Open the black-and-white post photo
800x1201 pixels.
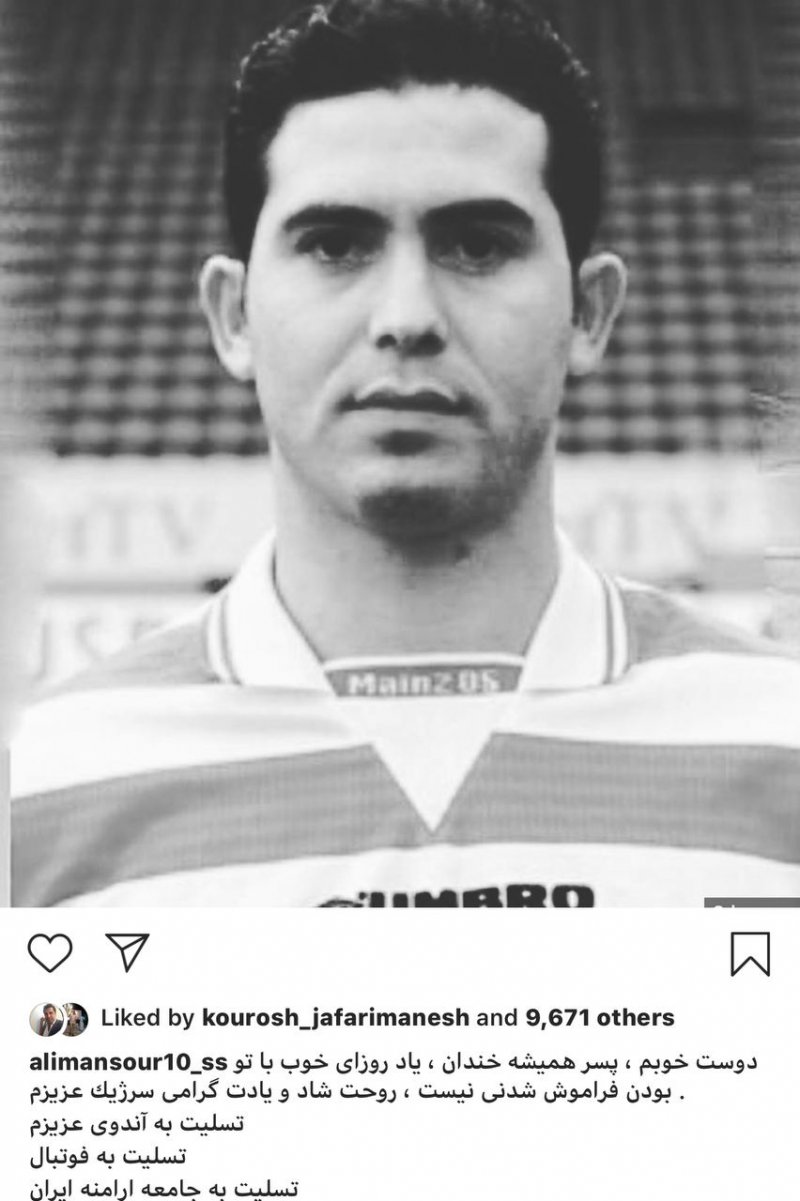point(400,450)
